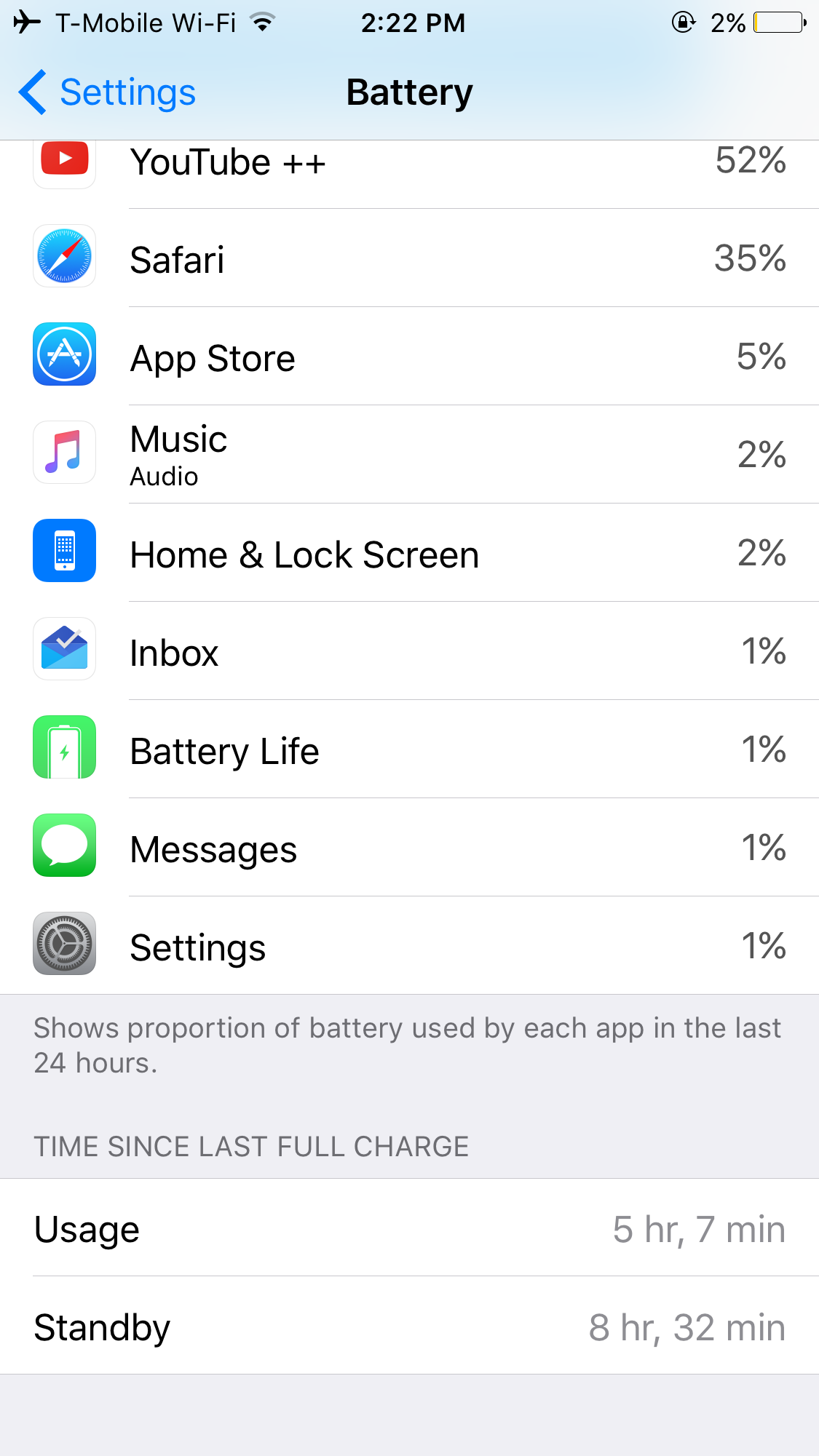
Task: Select the Safari battery usage row
Action: (x=408, y=259)
